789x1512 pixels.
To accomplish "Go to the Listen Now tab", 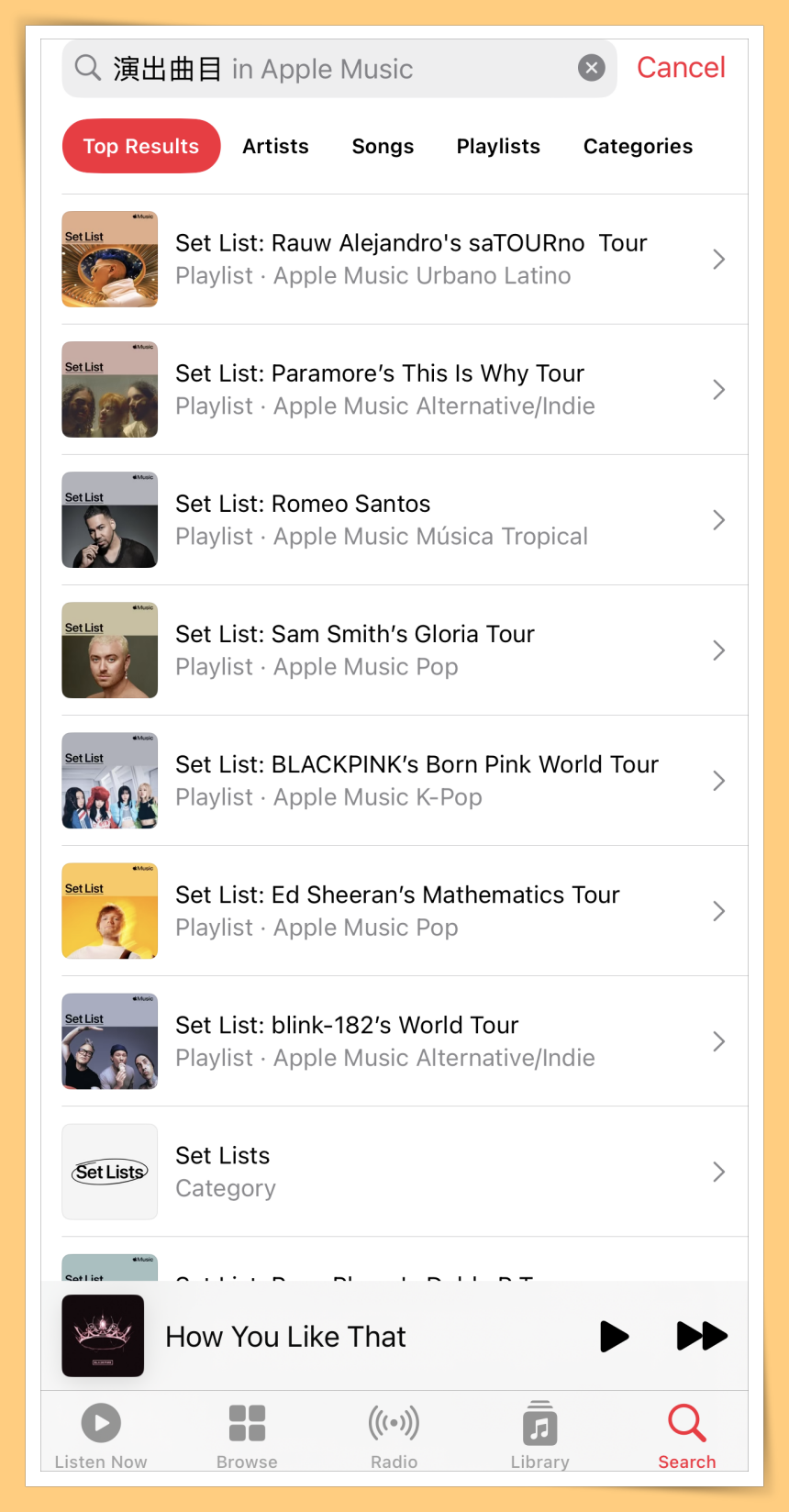I will pos(101,1435).
